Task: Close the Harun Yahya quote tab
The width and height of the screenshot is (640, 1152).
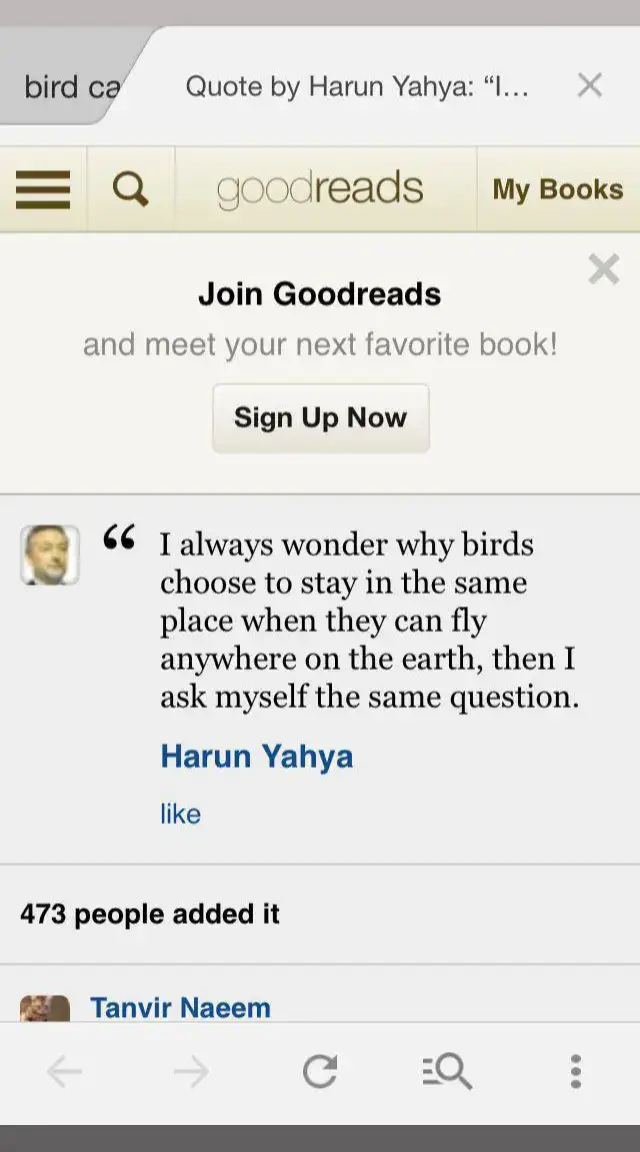Action: (590, 85)
